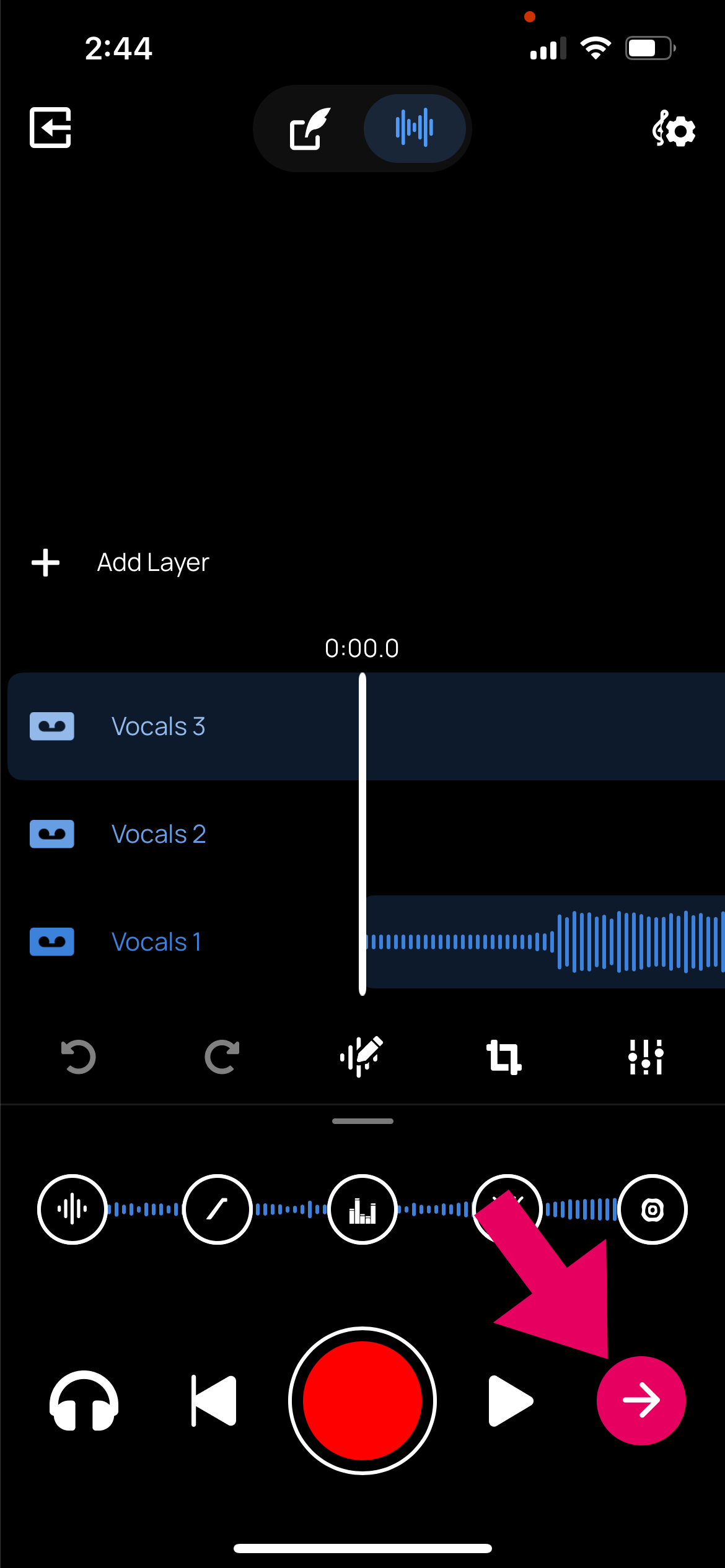Open the crop/trim tool
The width and height of the screenshot is (725, 1568).
[503, 1057]
